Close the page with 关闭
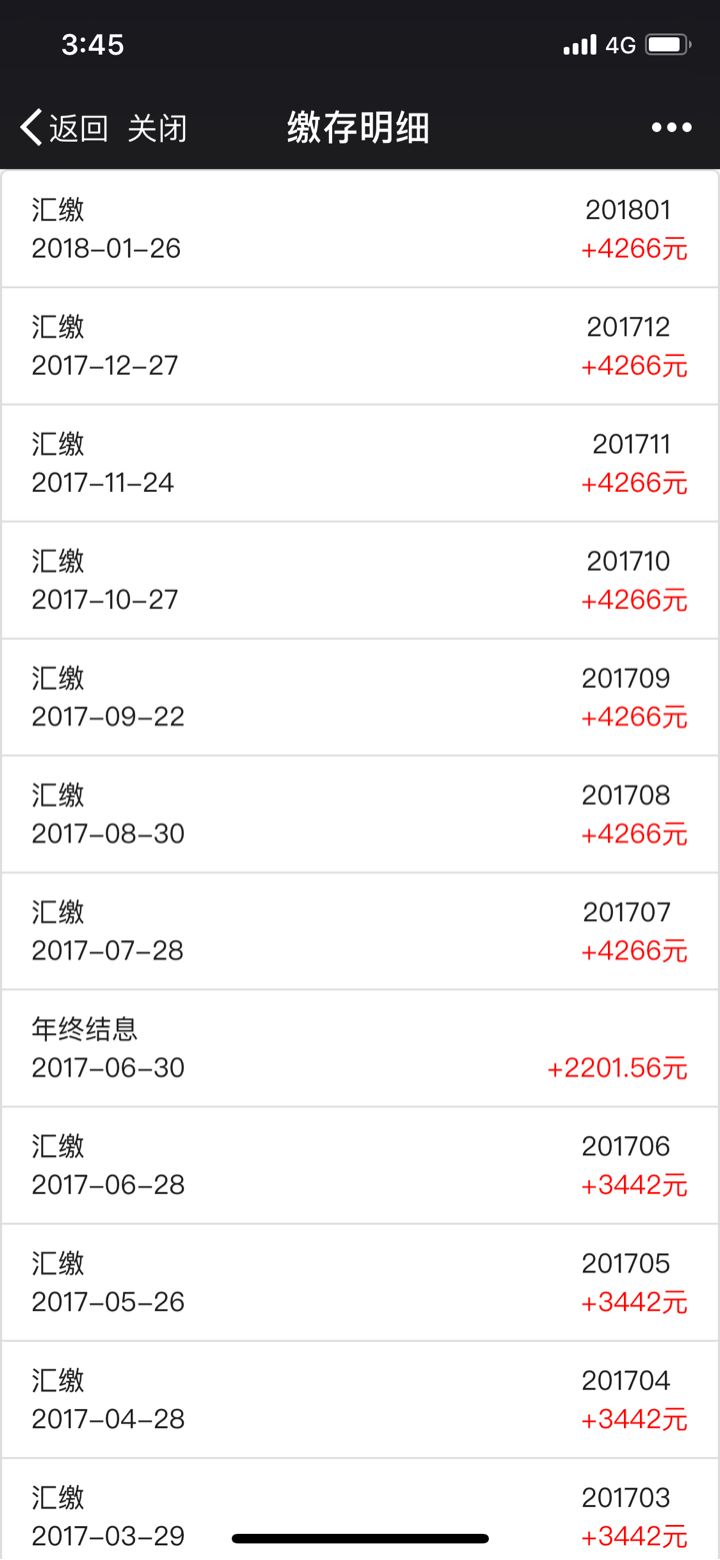 tap(157, 128)
